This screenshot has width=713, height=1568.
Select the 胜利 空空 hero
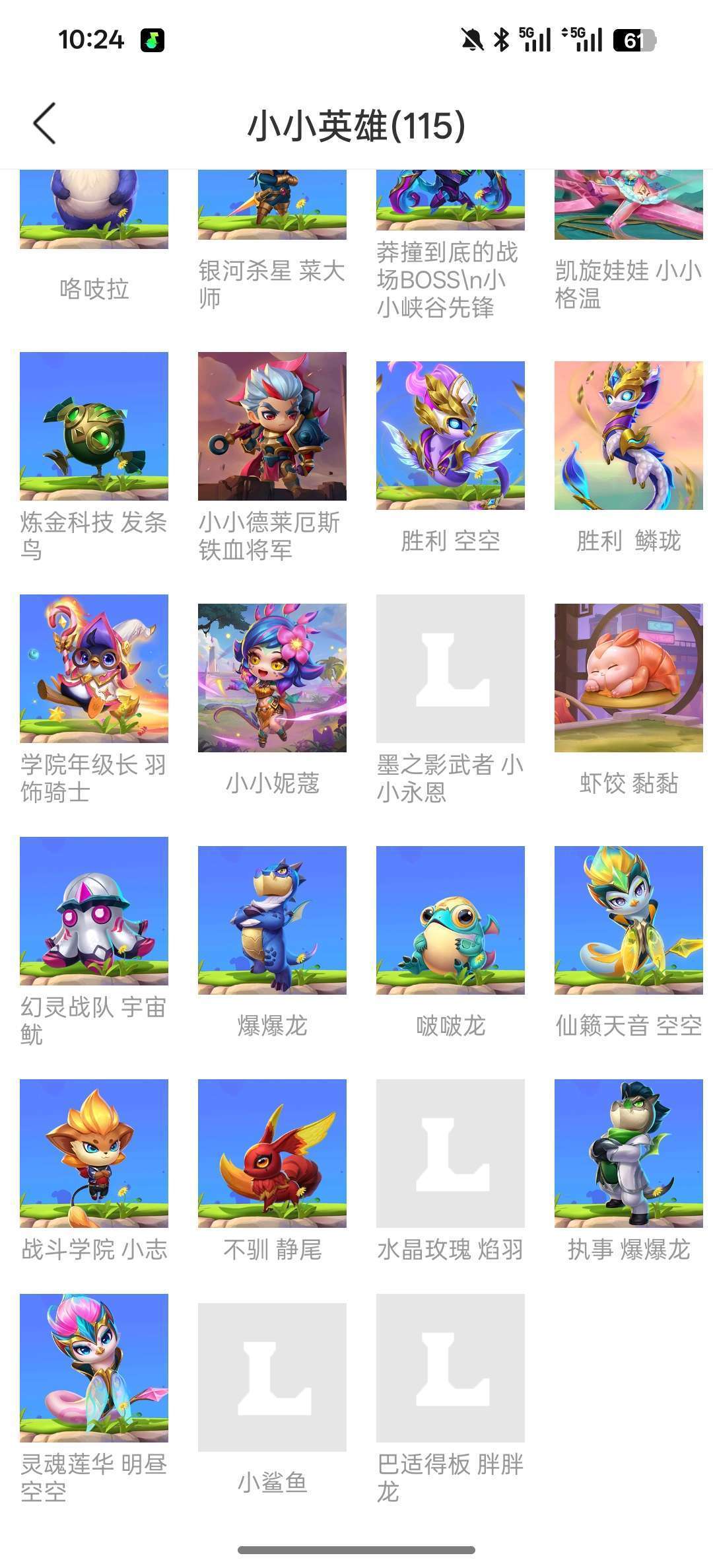tap(450, 435)
